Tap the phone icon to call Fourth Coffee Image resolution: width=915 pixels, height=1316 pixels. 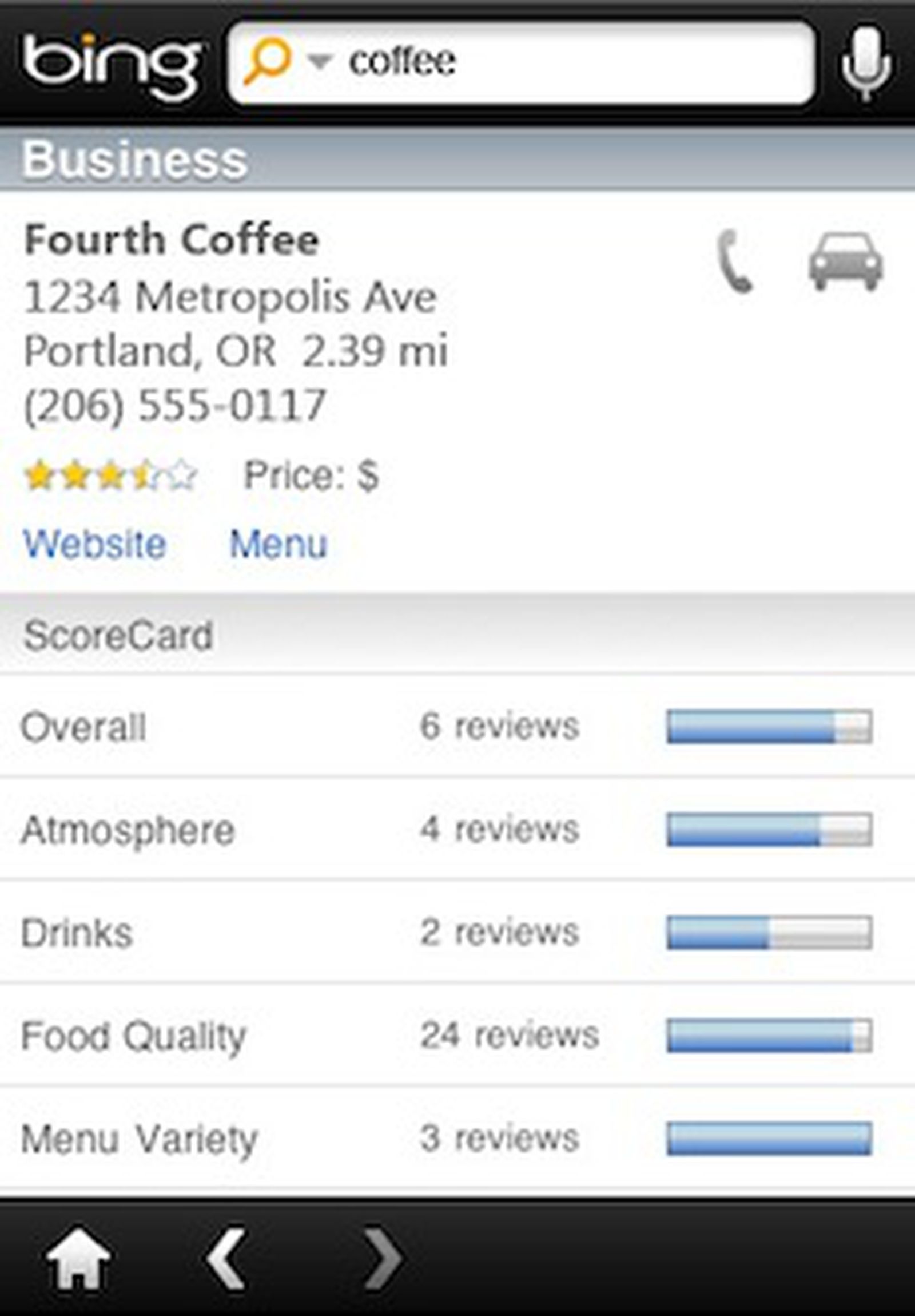click(x=734, y=261)
